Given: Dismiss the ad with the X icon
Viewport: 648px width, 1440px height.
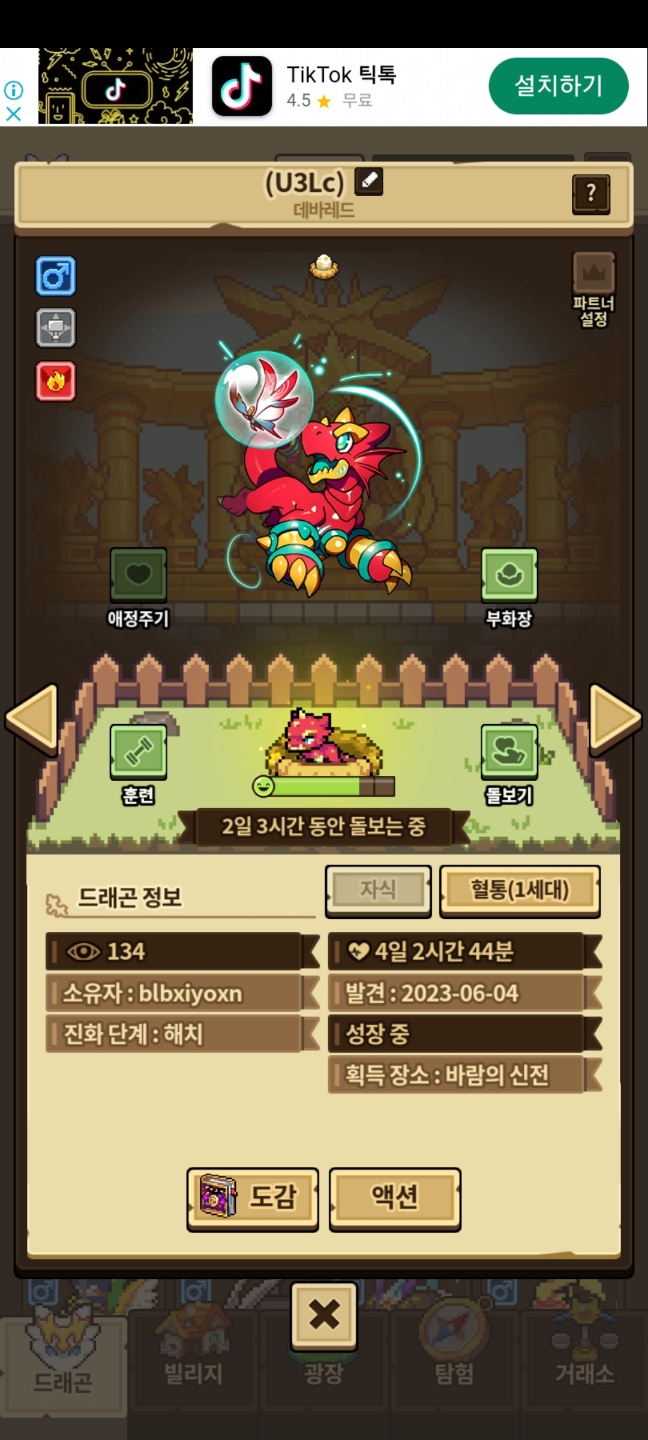Looking at the screenshot, I should click(x=14, y=114).
